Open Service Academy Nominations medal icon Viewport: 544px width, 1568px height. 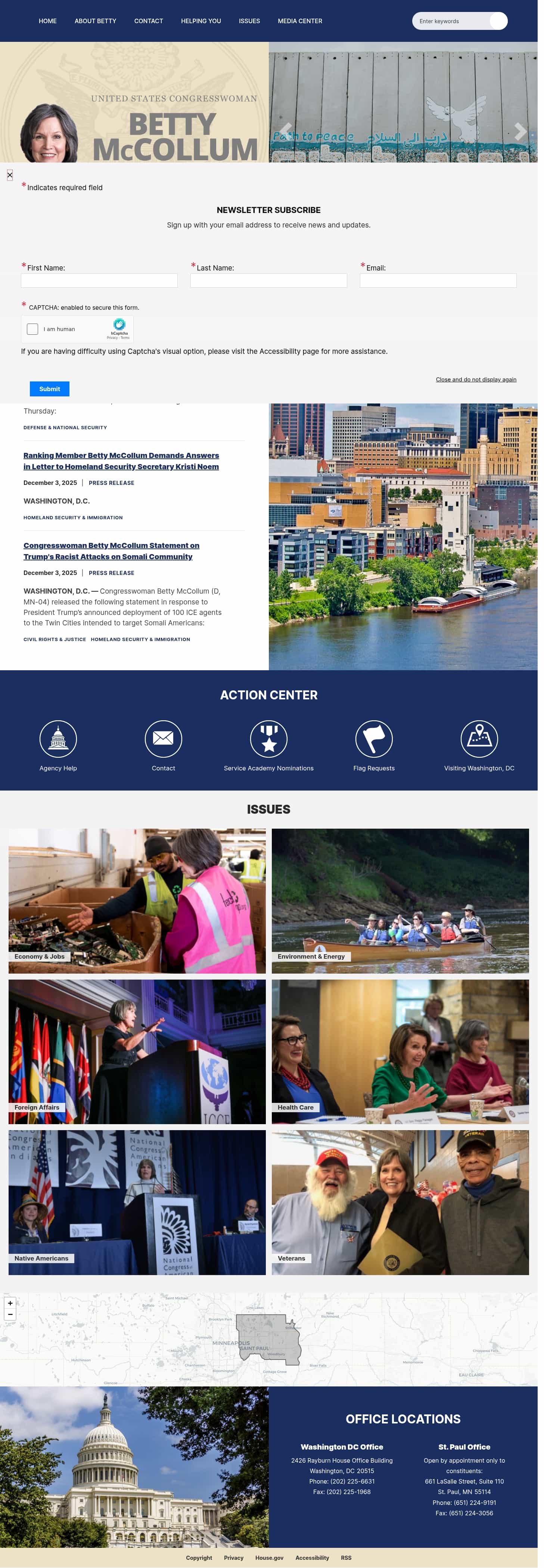tap(268, 738)
